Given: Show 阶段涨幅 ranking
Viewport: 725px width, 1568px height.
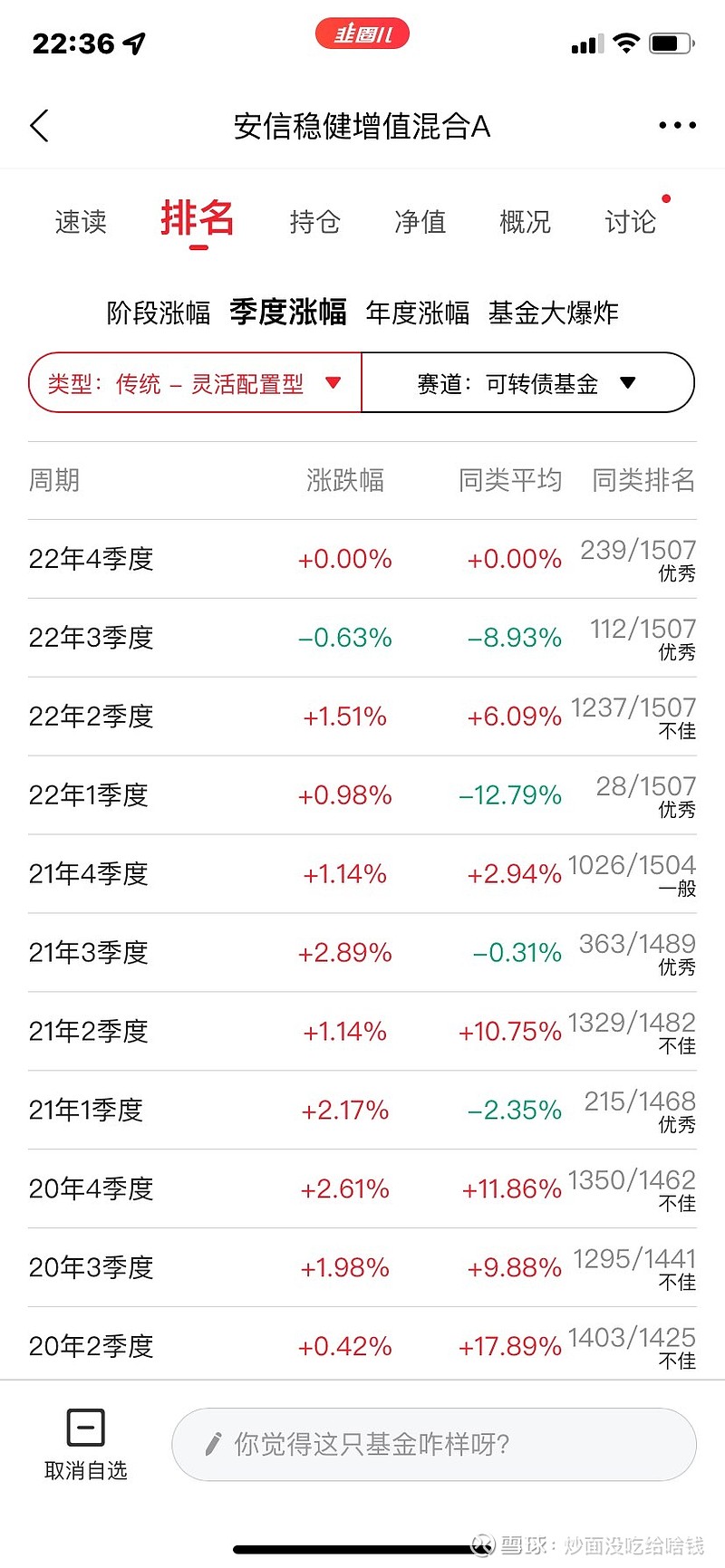Looking at the screenshot, I should pyautogui.click(x=159, y=313).
